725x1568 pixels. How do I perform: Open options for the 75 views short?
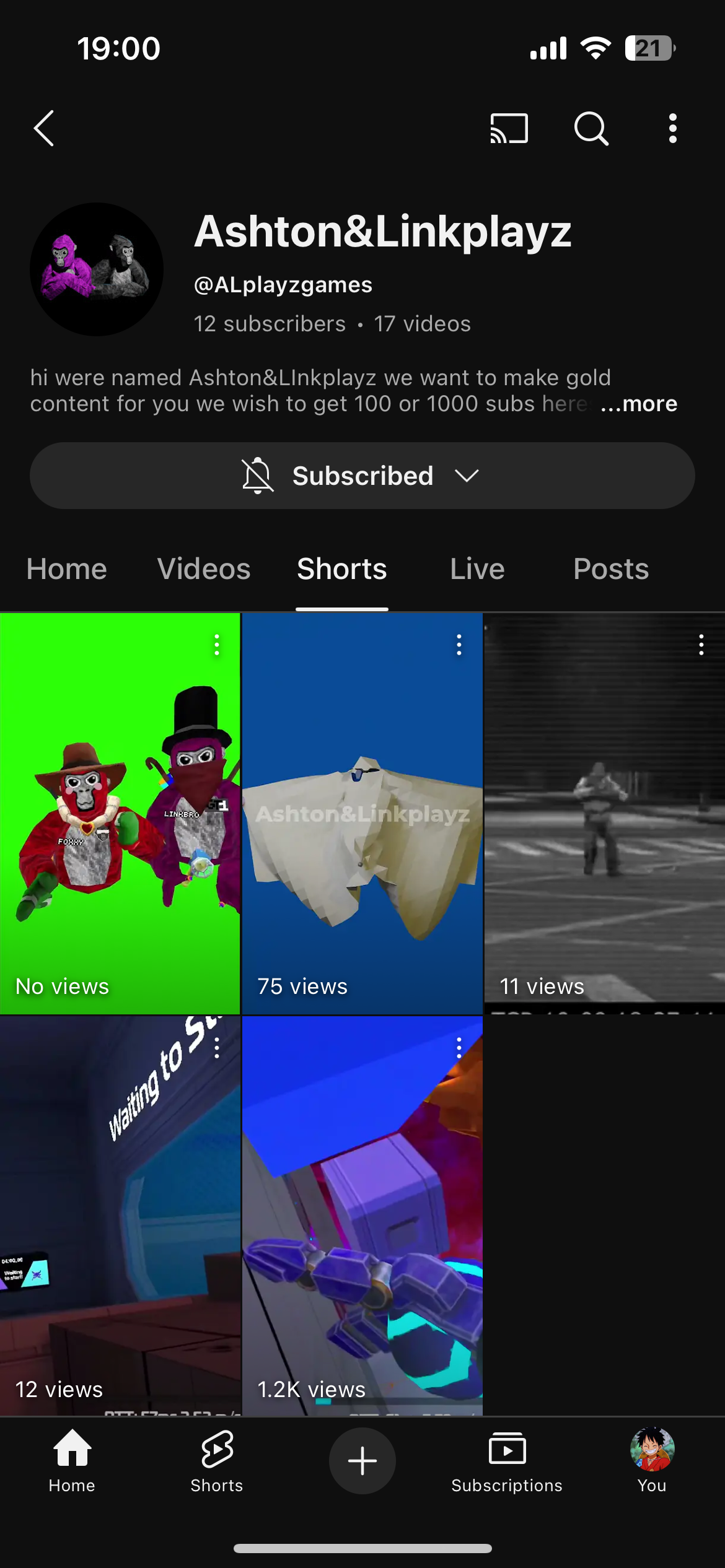(x=459, y=645)
